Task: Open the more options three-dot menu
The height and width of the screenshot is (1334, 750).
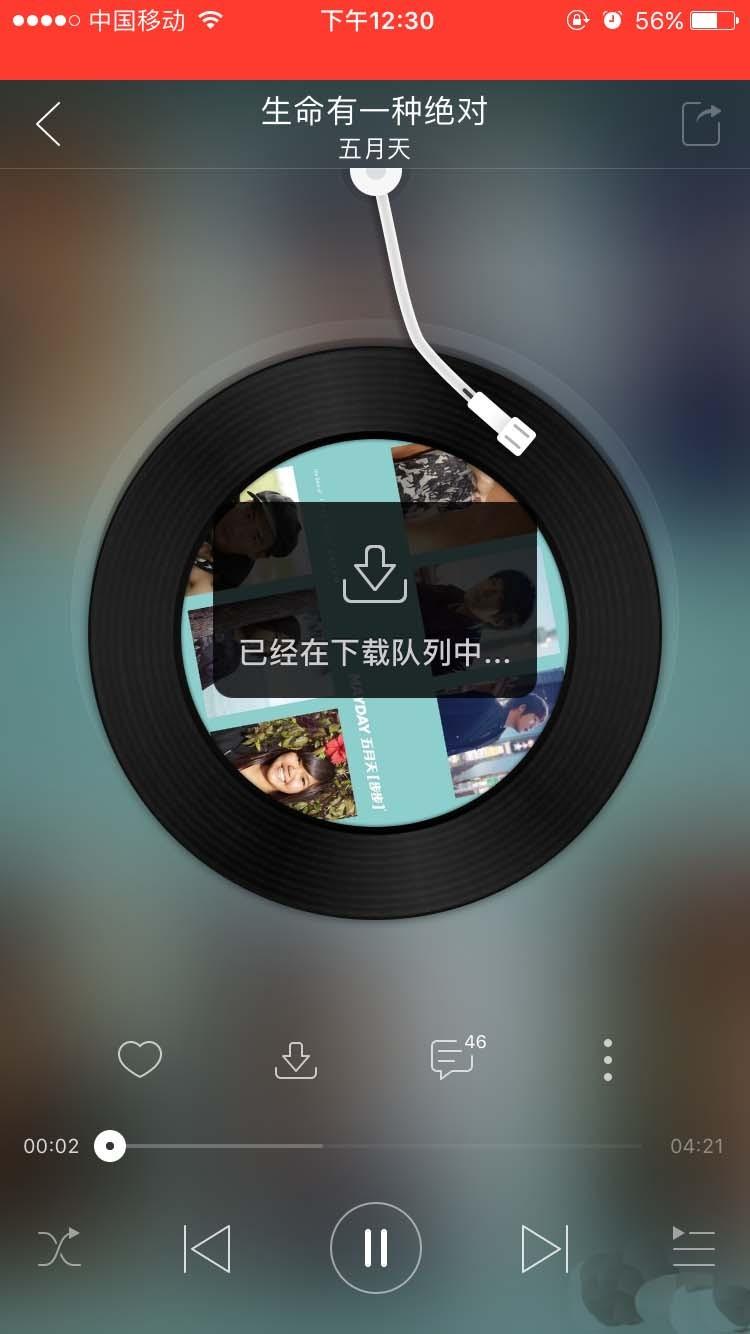Action: coord(608,1057)
